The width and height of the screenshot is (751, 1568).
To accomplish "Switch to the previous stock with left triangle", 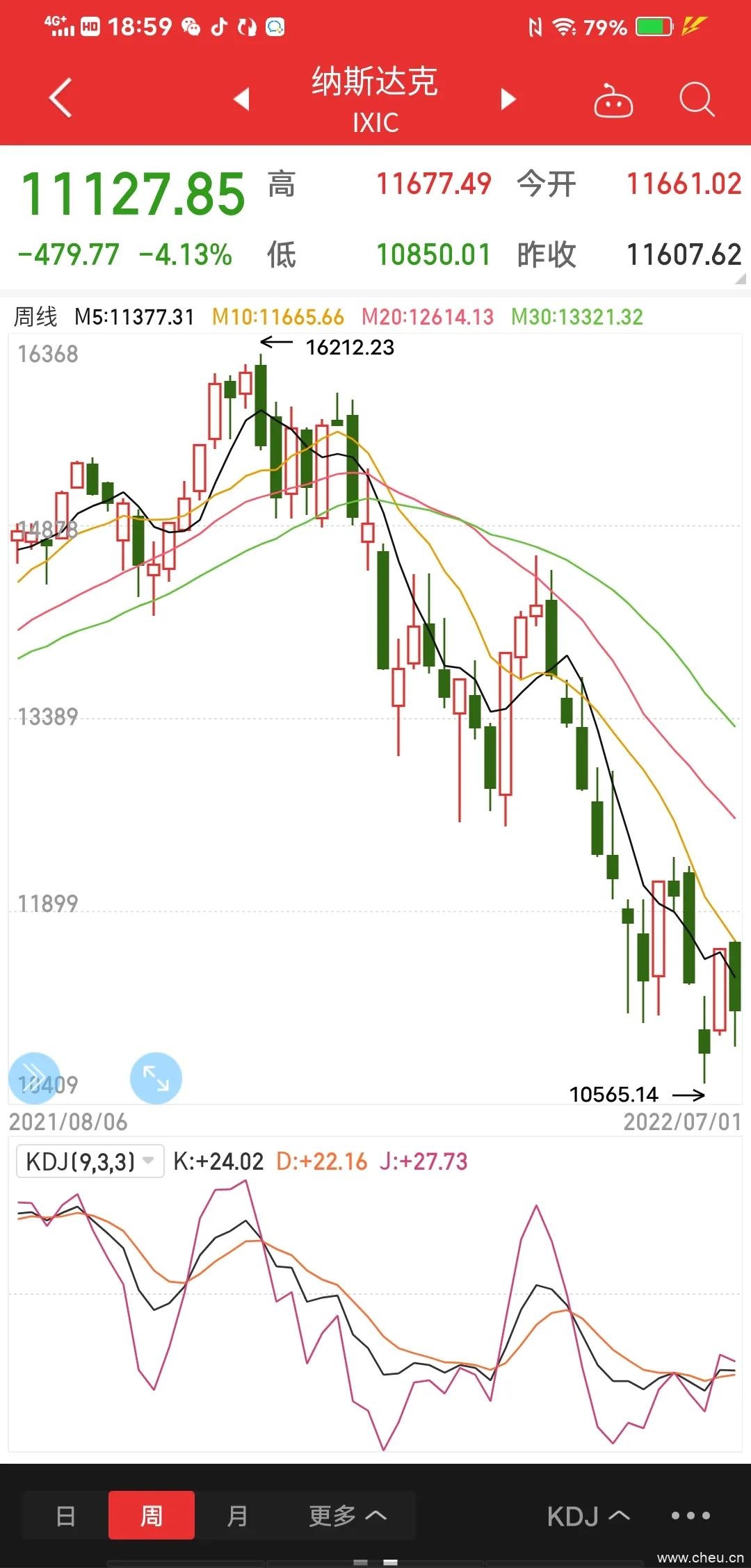I will pos(241,99).
